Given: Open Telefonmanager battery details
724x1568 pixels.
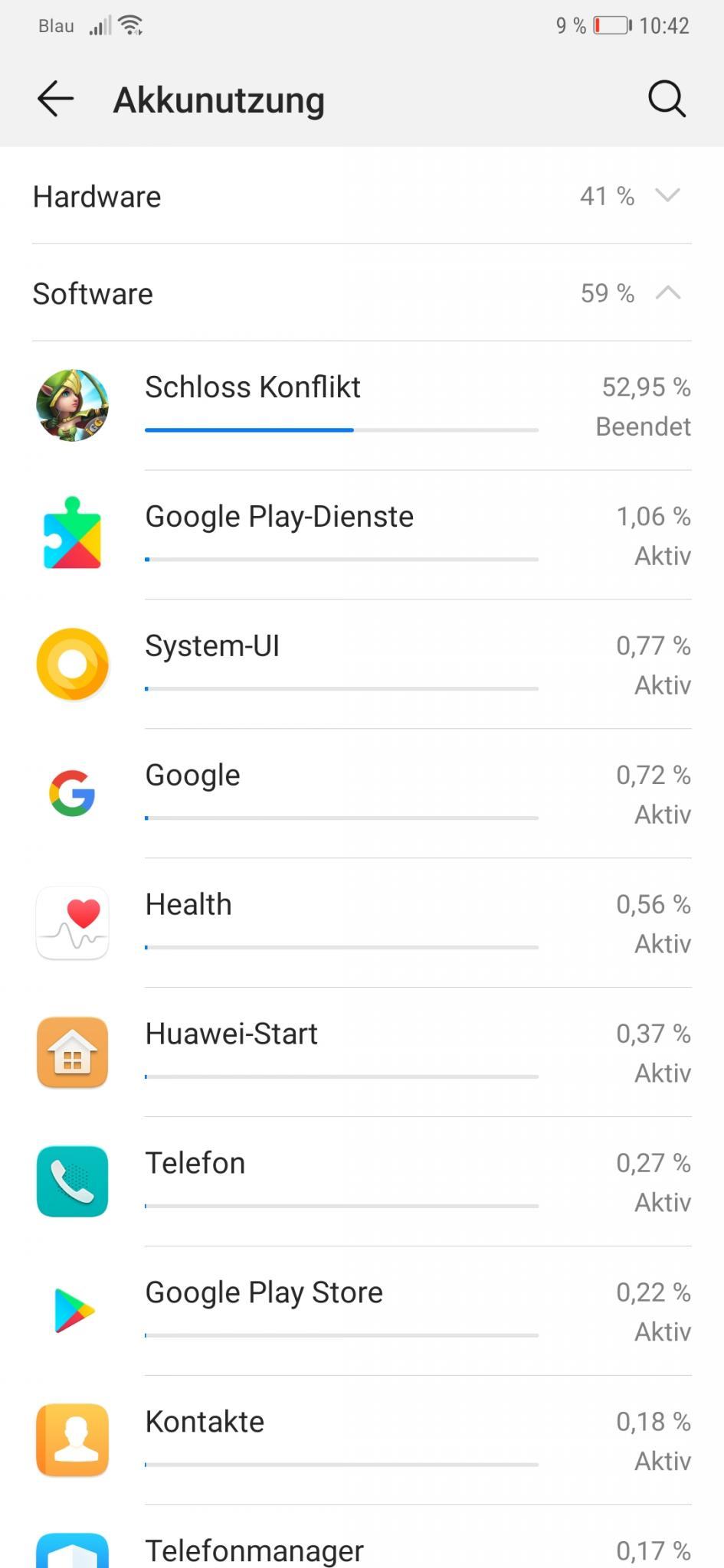Looking at the screenshot, I should point(362,1537).
